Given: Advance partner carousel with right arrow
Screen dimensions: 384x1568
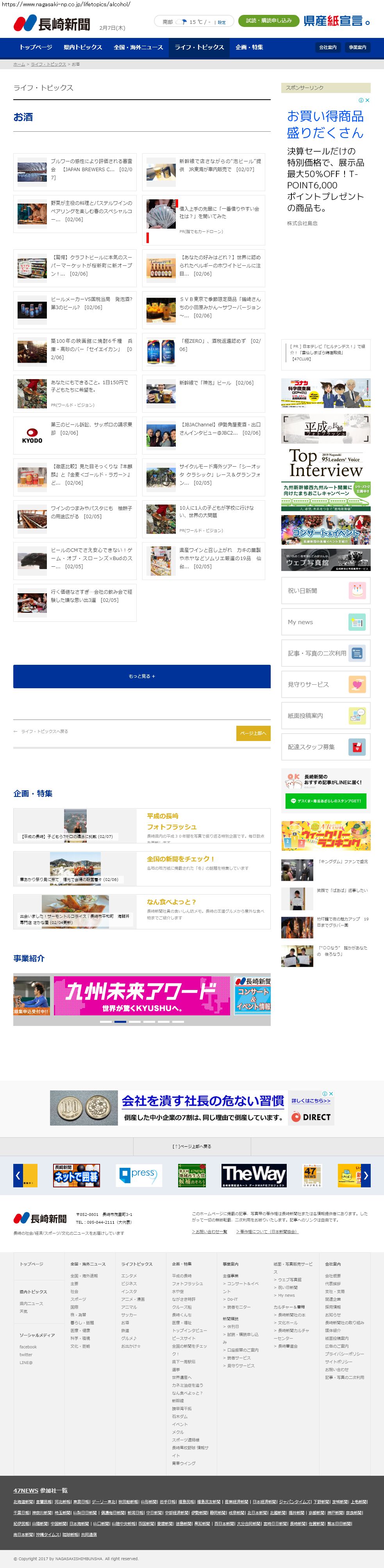Looking at the screenshot, I should 366,1175.
